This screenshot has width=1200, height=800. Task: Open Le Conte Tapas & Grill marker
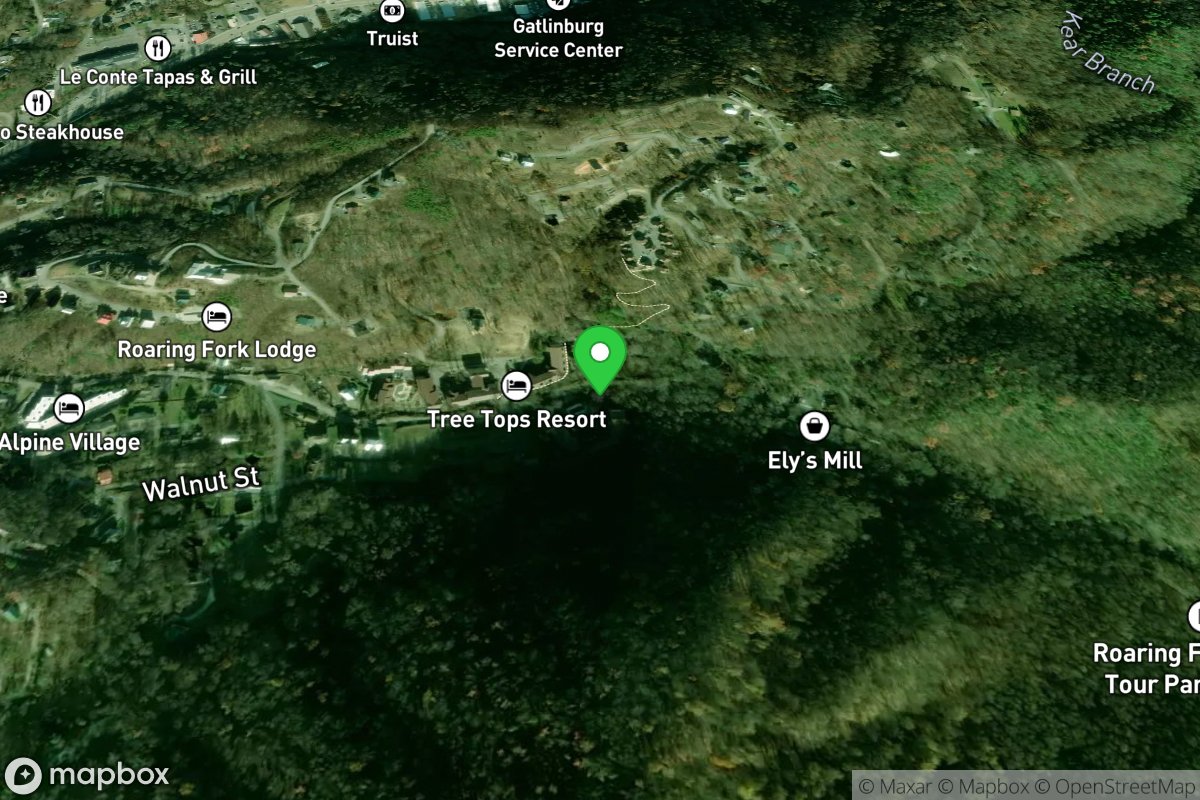[157, 47]
